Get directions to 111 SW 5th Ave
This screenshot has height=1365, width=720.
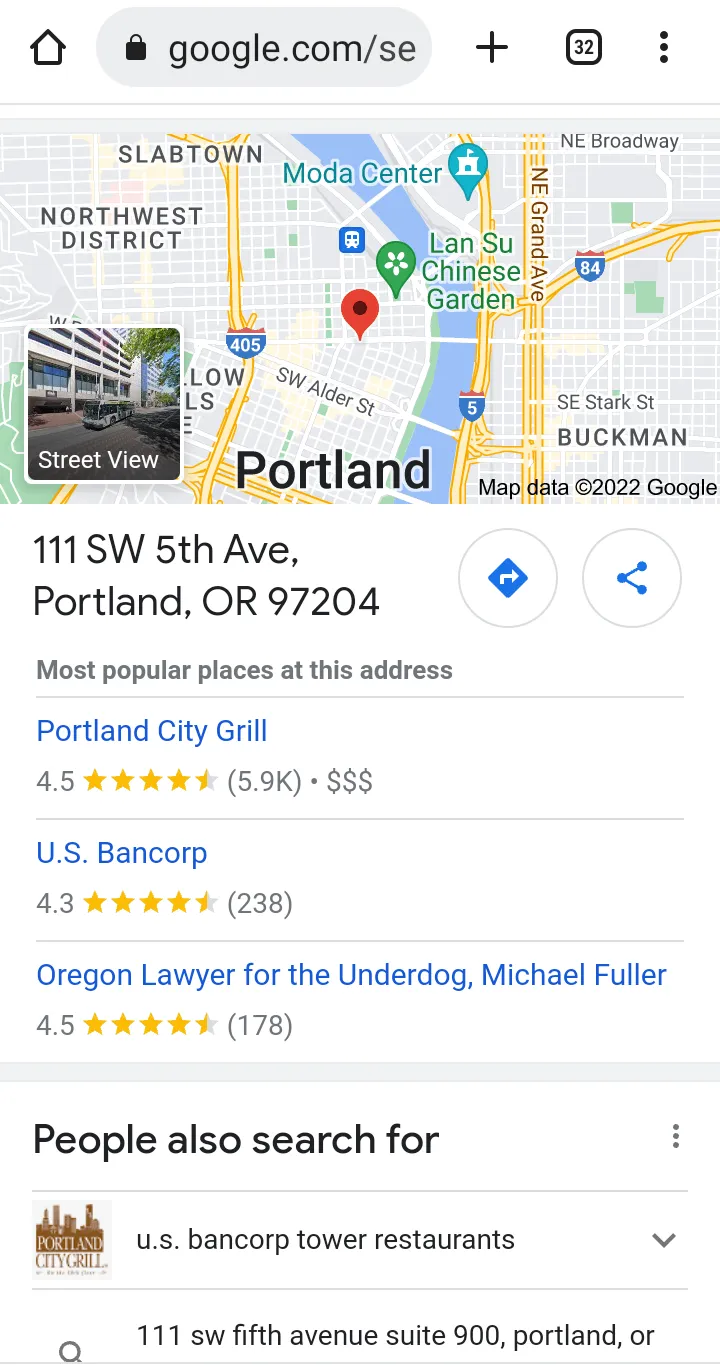(508, 578)
